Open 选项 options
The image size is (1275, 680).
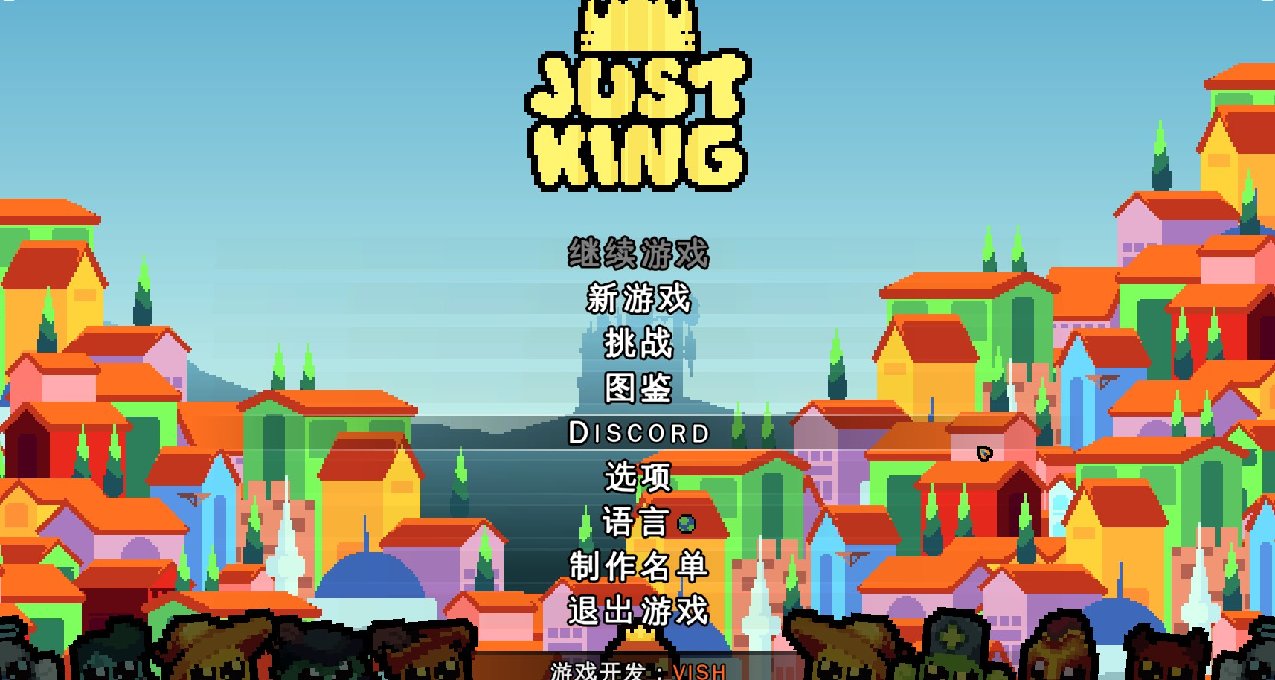tap(638, 477)
